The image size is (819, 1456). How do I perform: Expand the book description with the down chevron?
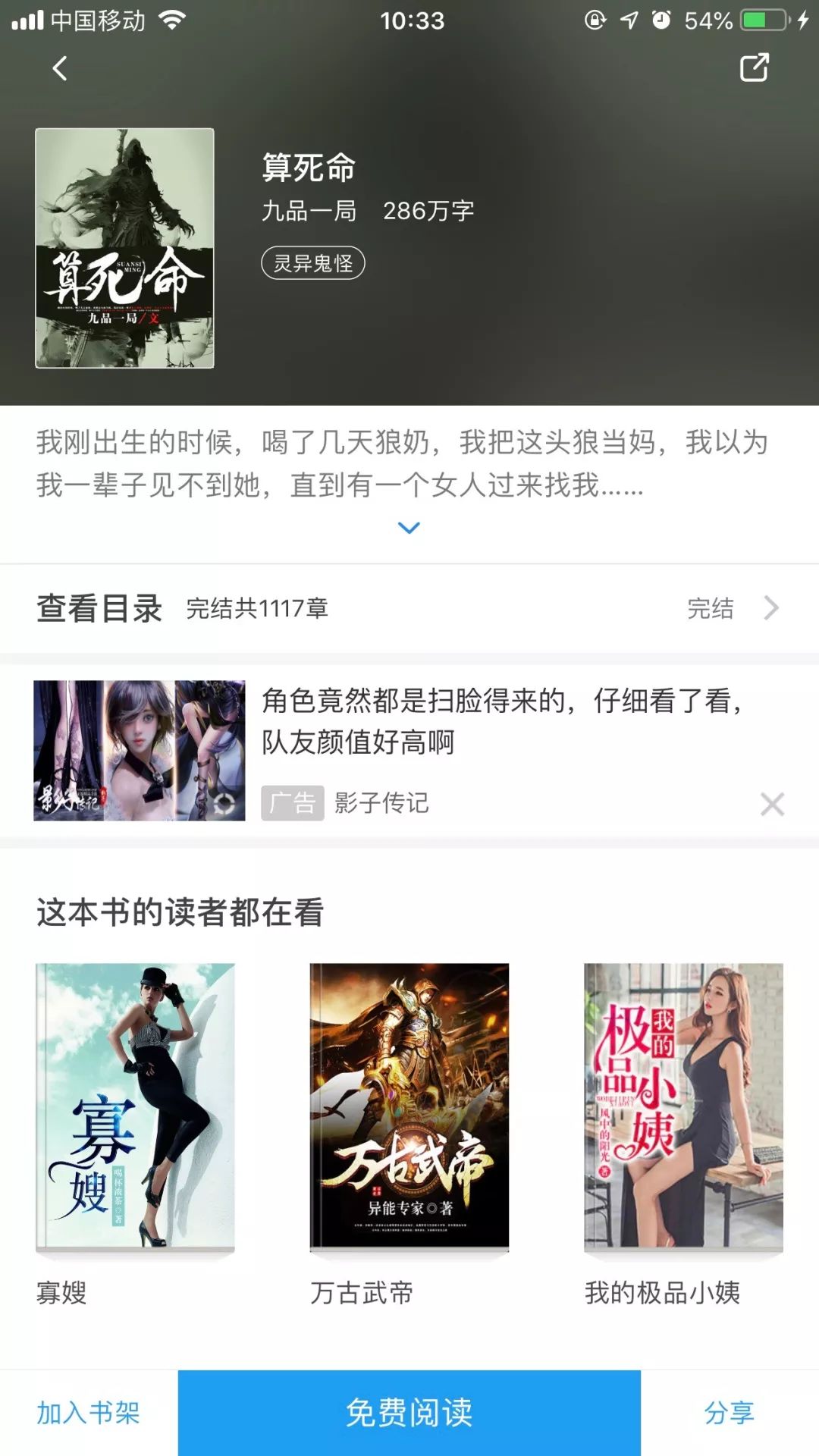[409, 529]
